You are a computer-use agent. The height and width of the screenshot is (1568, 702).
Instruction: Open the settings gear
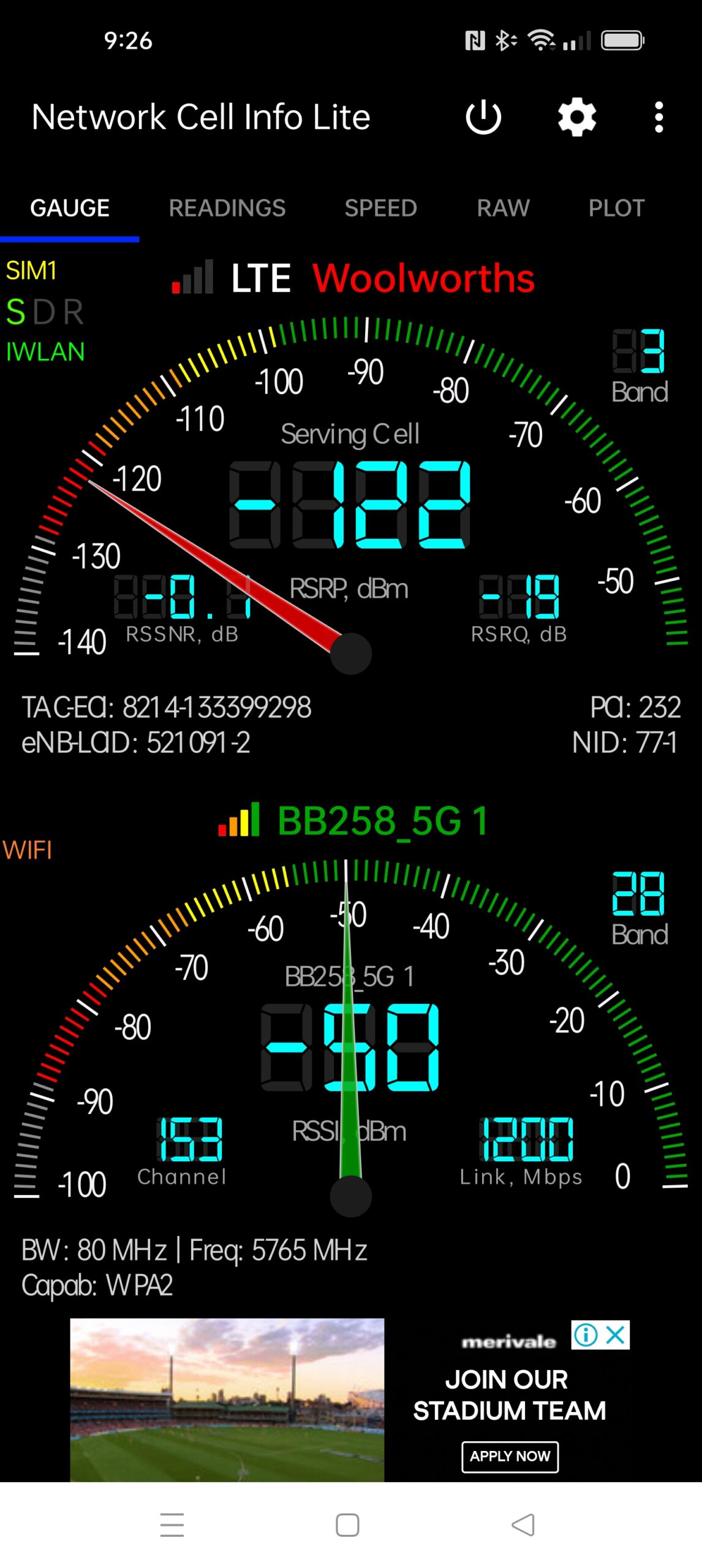[576, 116]
